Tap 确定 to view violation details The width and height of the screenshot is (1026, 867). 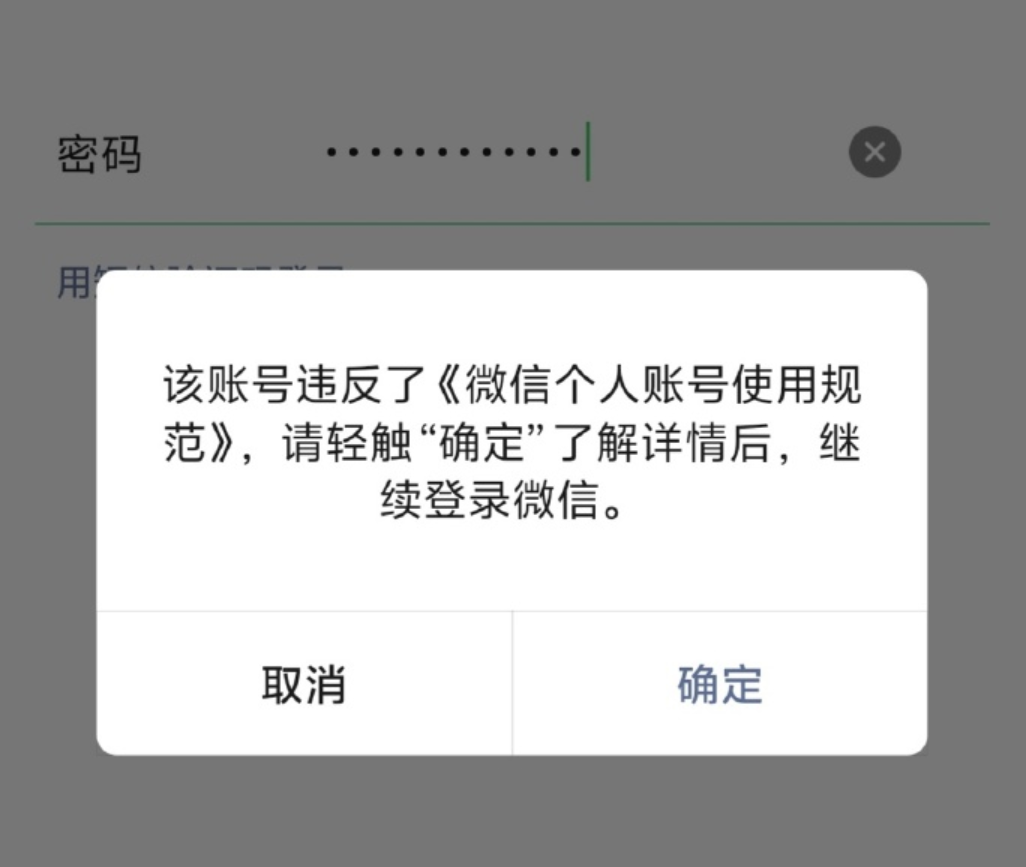(x=719, y=685)
